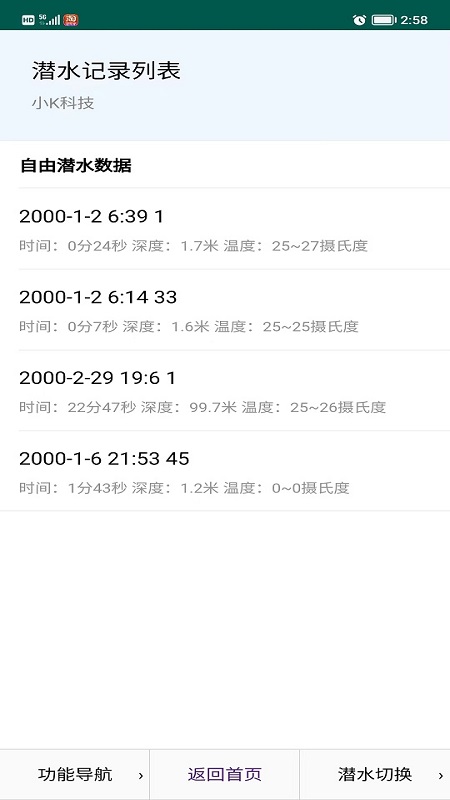This screenshot has height=800, width=450.
Task: Open the dive record 2000-1-2 6:14 33
Action: click(225, 310)
